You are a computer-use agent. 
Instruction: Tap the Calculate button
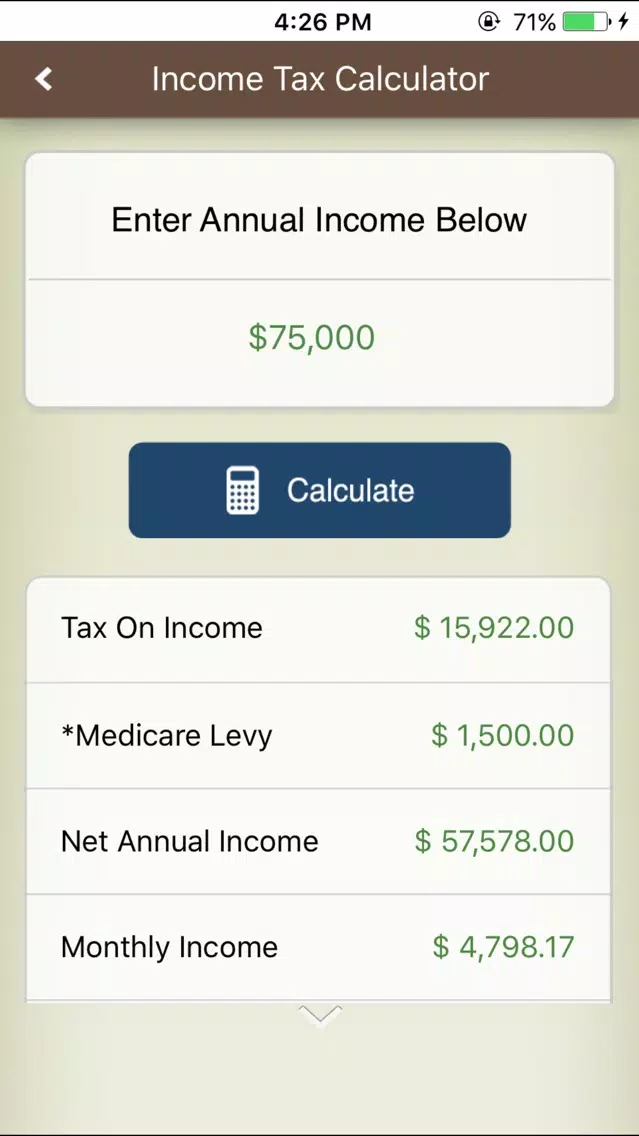click(320, 490)
